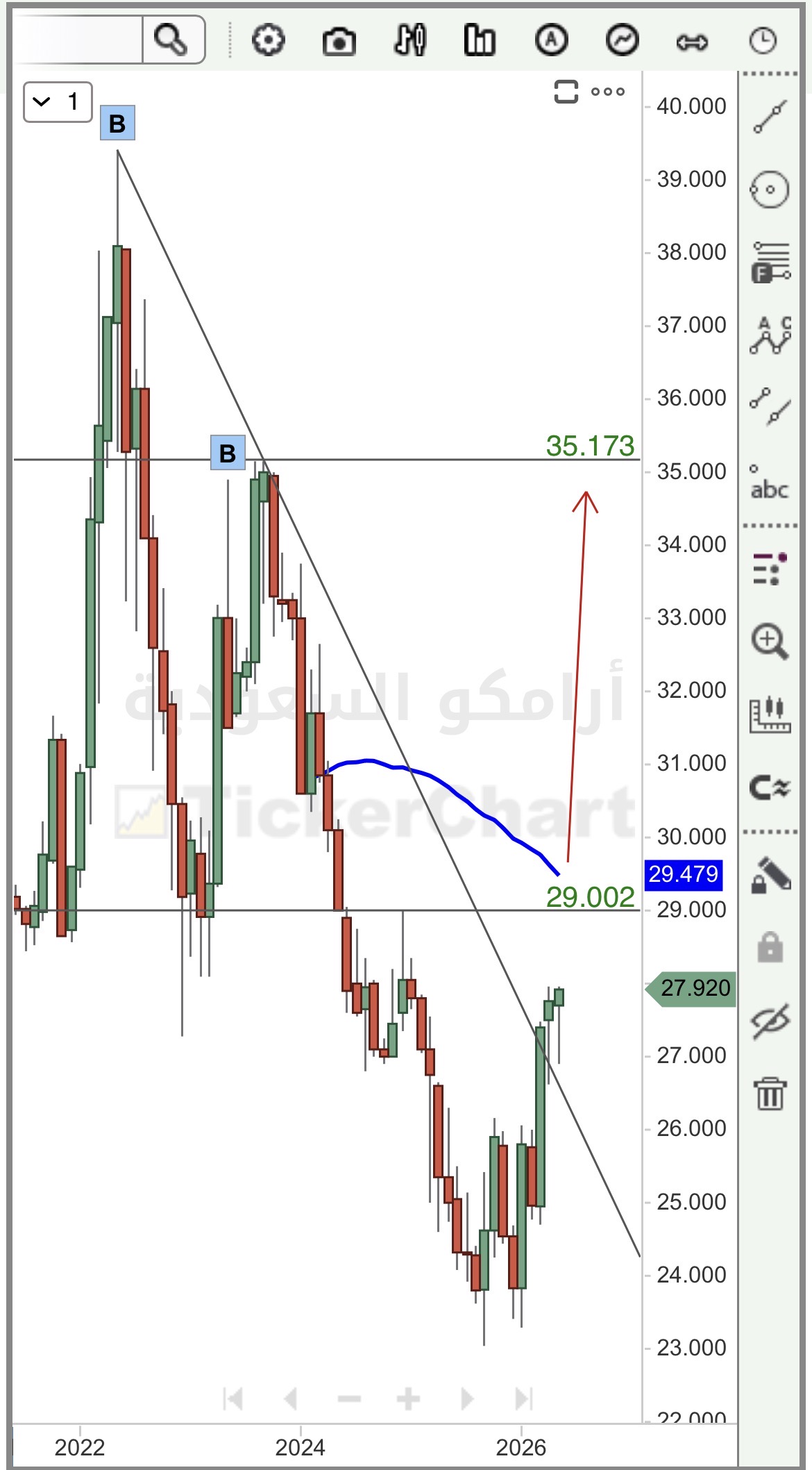Open the clock time interval icon
The image size is (812, 1470).
[x=763, y=40]
